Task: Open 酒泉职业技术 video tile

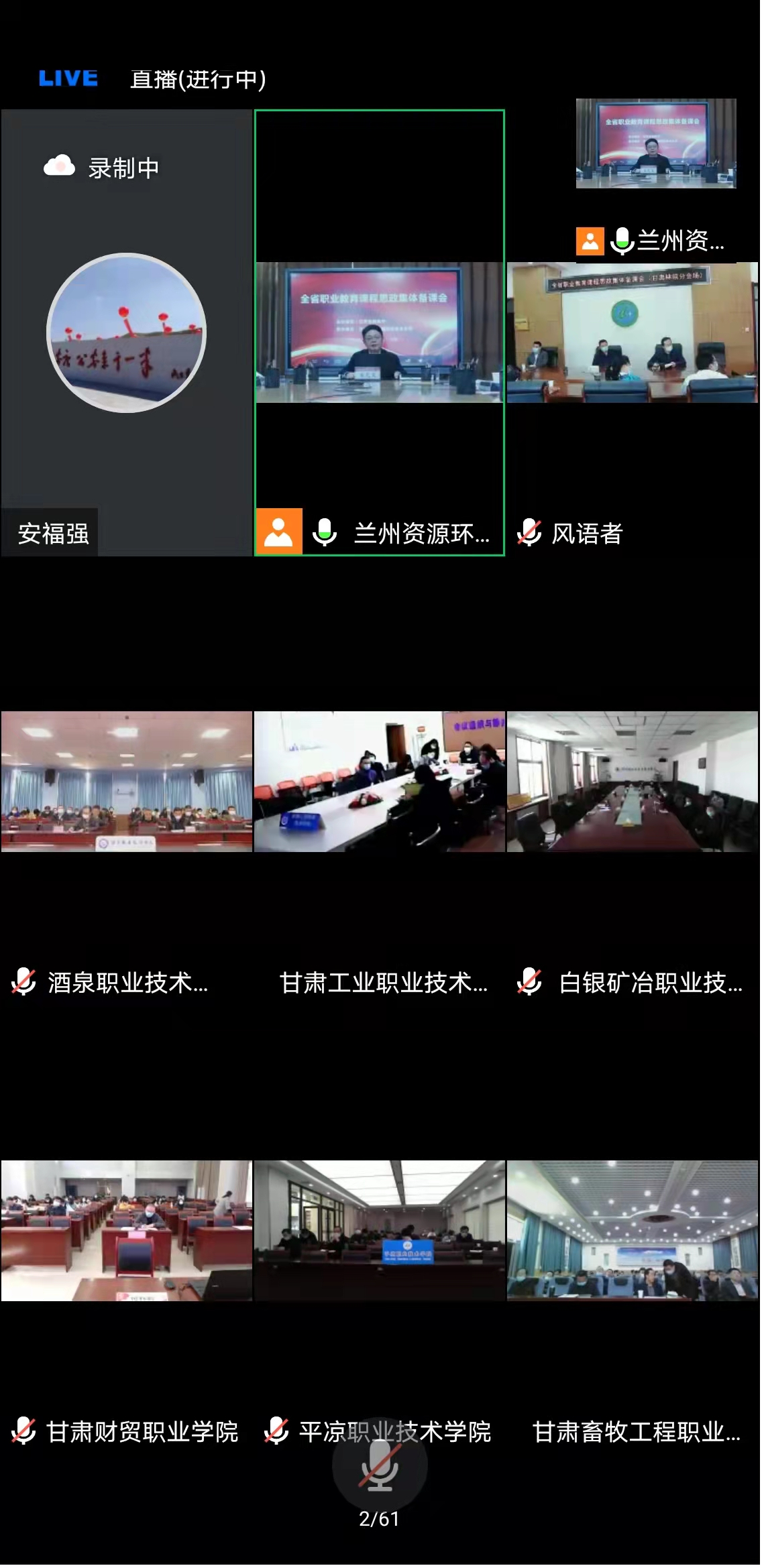Action: point(126,782)
